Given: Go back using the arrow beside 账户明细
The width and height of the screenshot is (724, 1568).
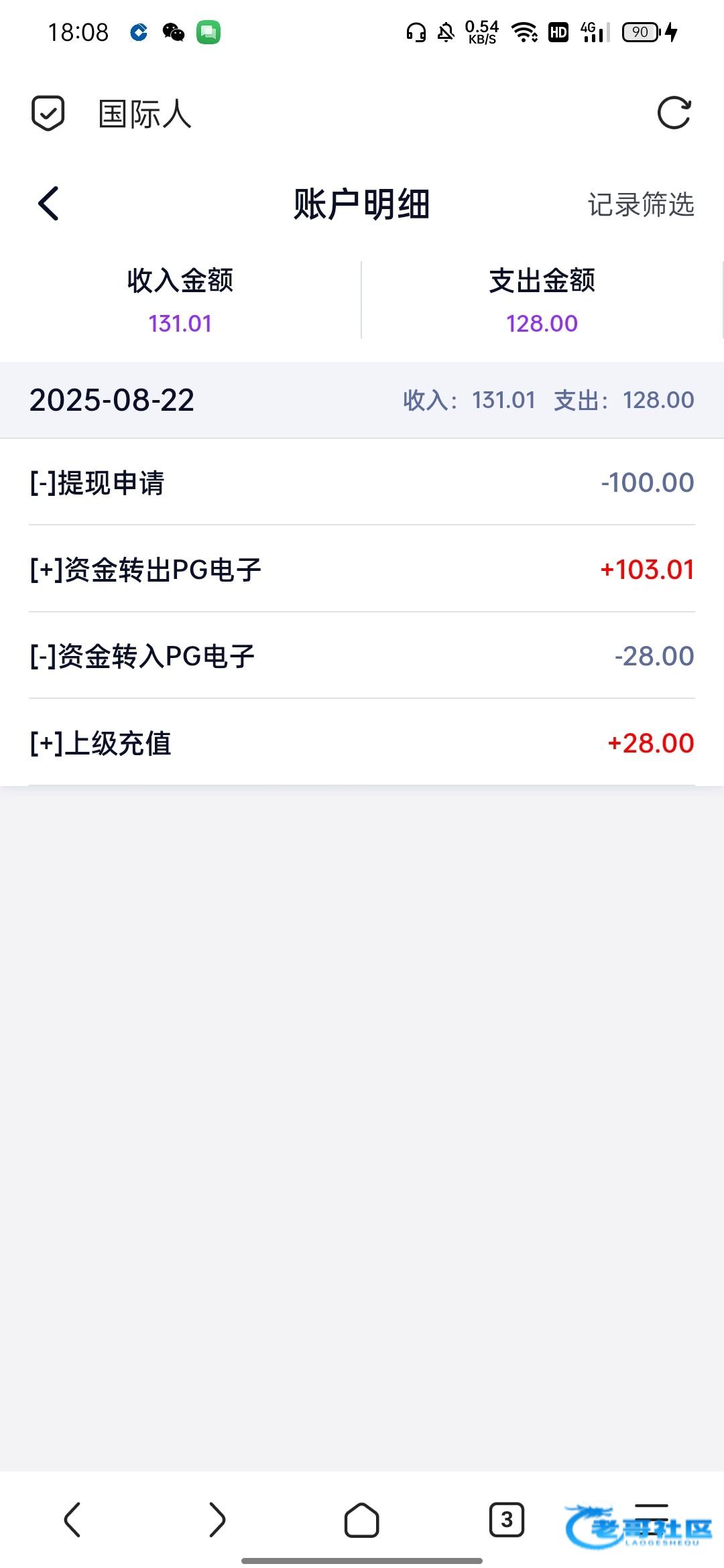Looking at the screenshot, I should [48, 204].
